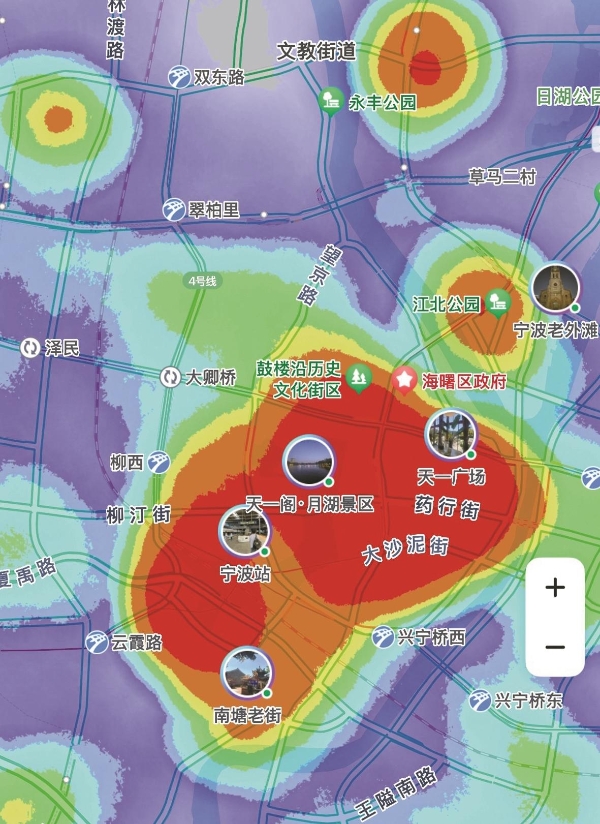Image resolution: width=600 pixels, height=824 pixels.
Task: Open the 江北公园 park marker
Action: pos(497,302)
